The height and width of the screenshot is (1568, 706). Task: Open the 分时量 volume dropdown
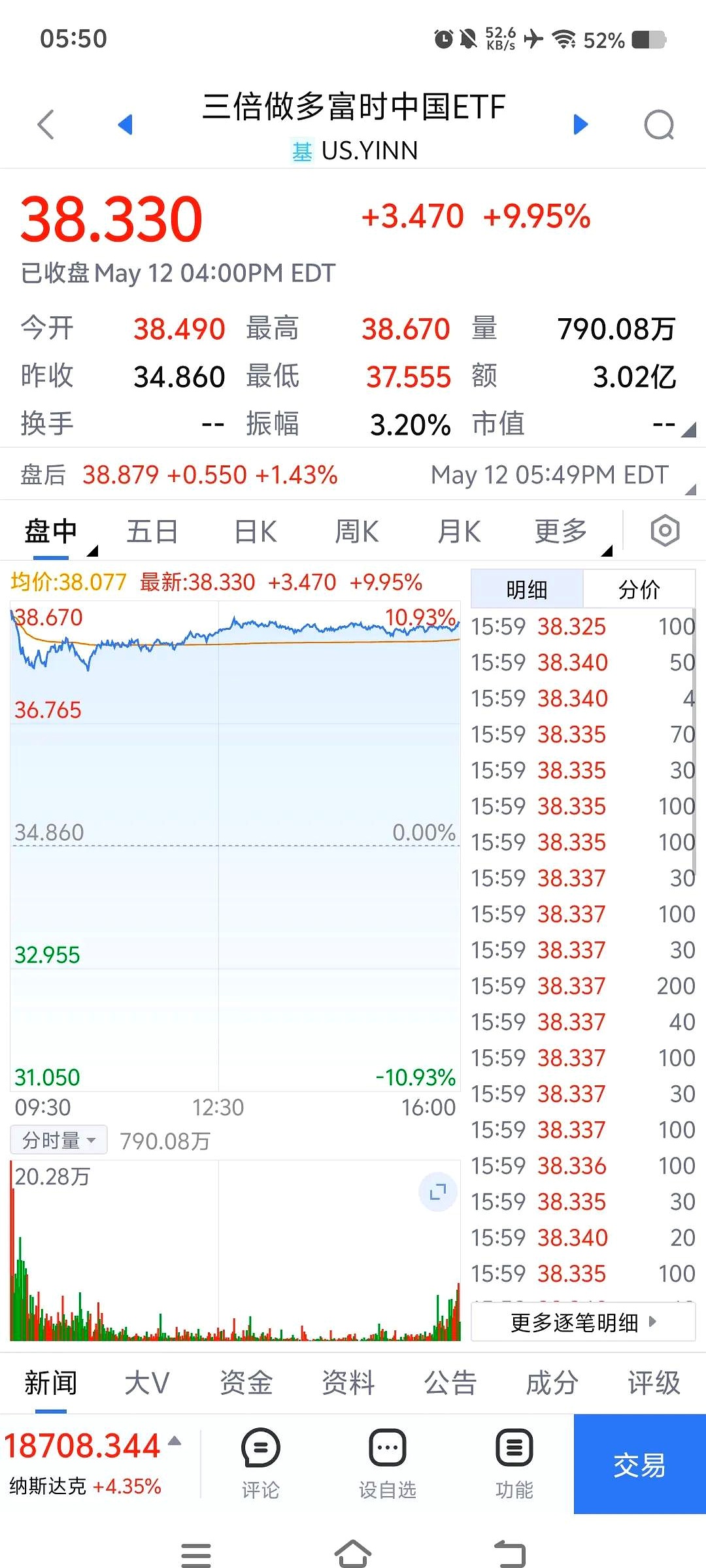coord(58,1139)
